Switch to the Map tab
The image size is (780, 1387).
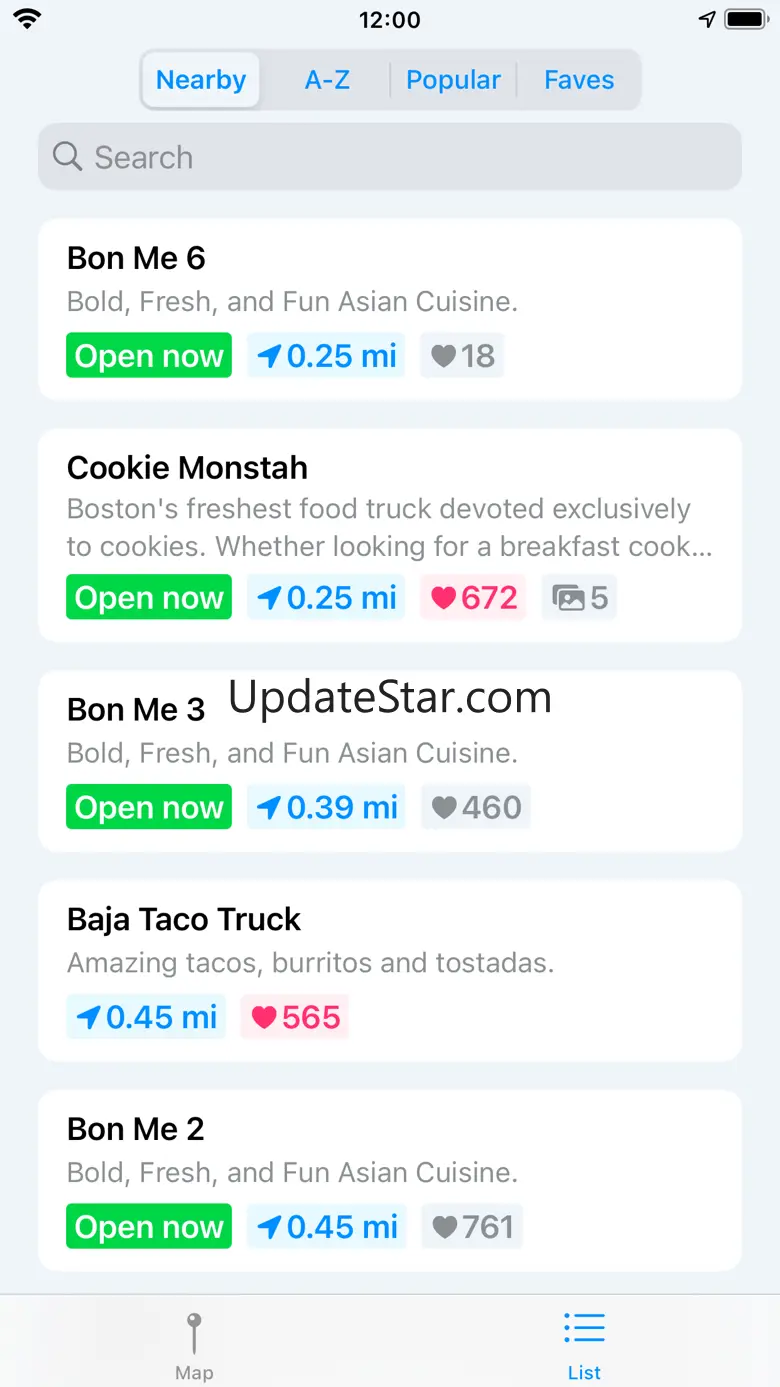(x=194, y=1346)
